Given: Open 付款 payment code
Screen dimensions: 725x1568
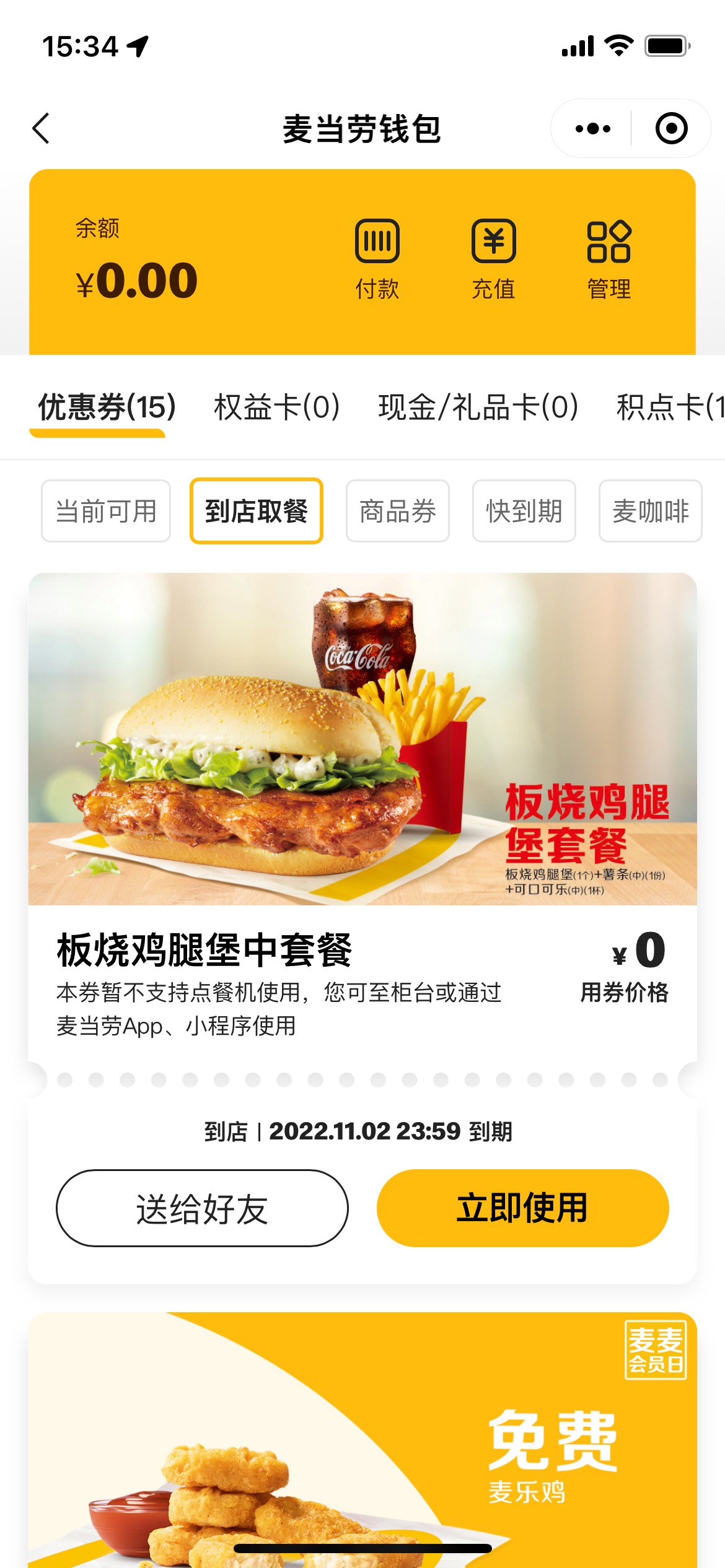Looking at the screenshot, I should (x=377, y=259).
